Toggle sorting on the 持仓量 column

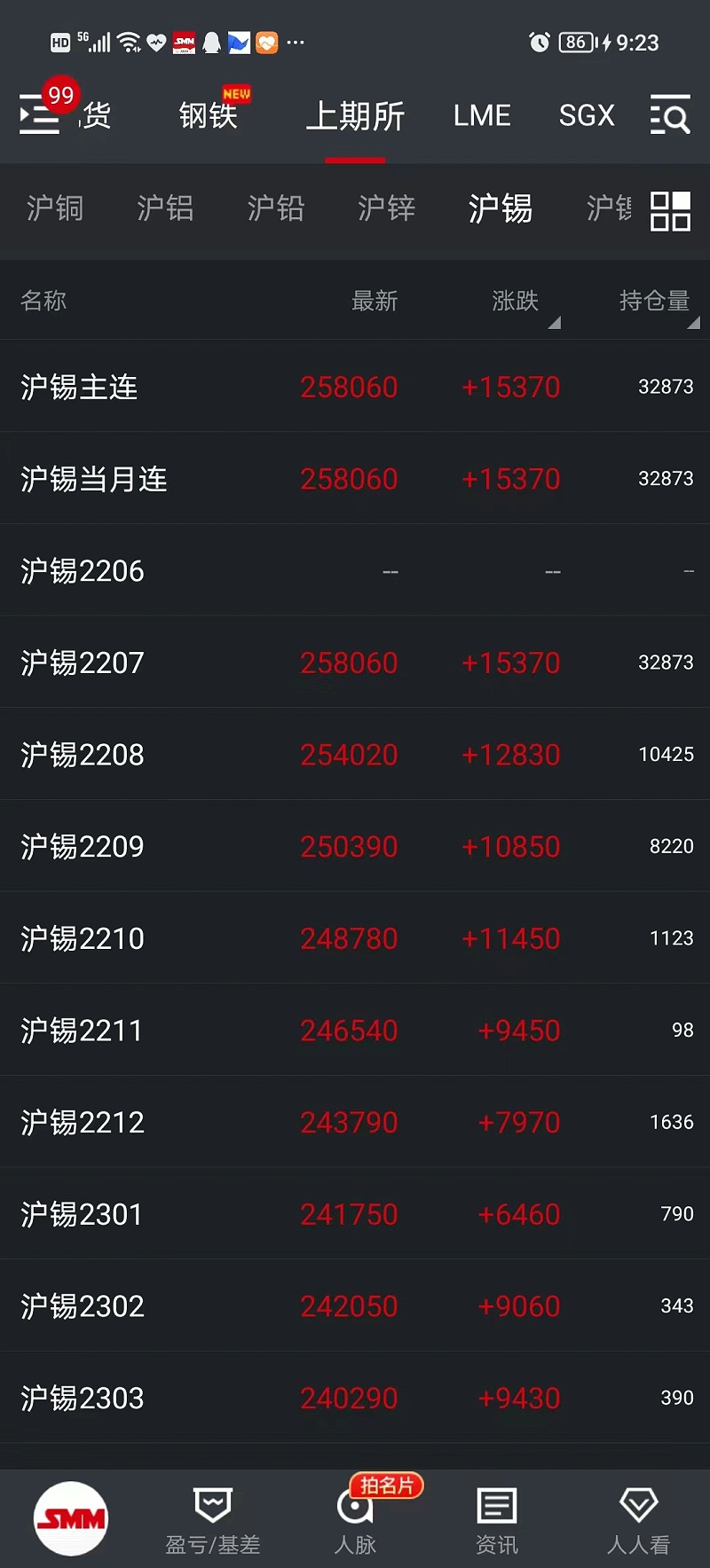655,301
